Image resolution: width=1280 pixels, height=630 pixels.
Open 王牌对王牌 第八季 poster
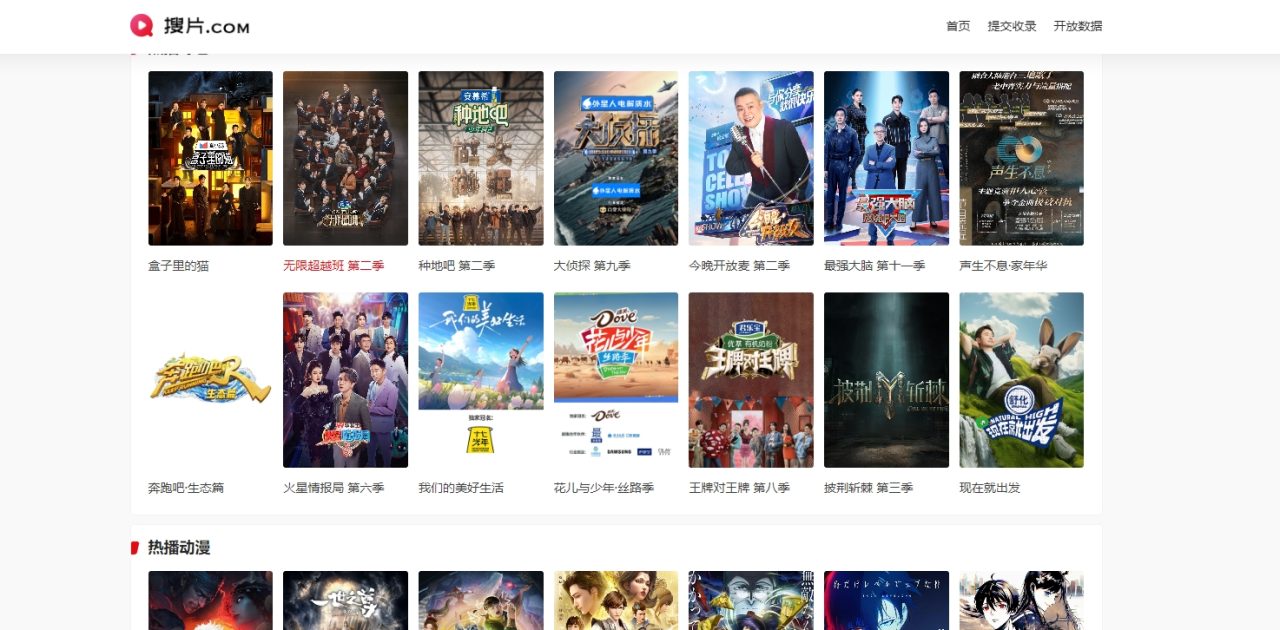(750, 380)
